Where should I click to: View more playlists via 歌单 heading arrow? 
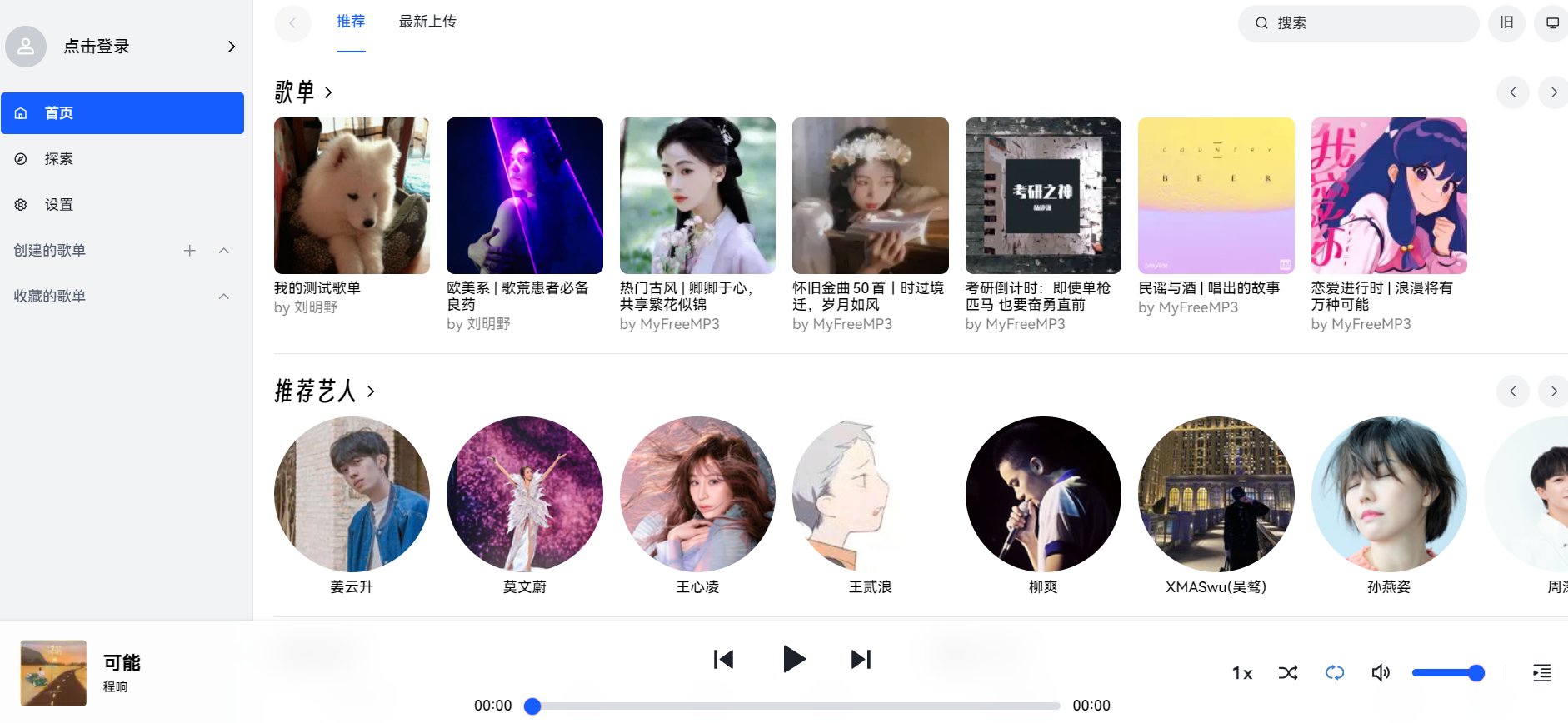pos(328,92)
